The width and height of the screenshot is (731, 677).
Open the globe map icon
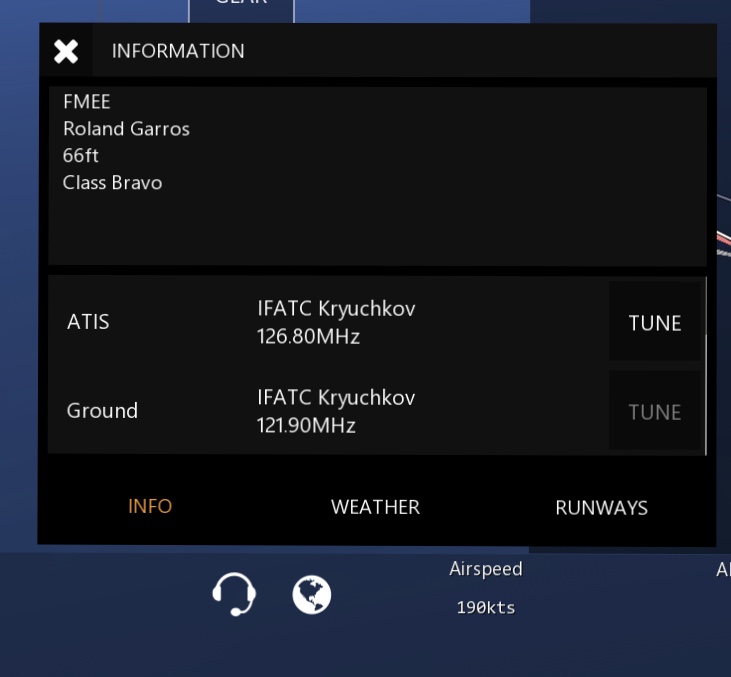coord(311,595)
